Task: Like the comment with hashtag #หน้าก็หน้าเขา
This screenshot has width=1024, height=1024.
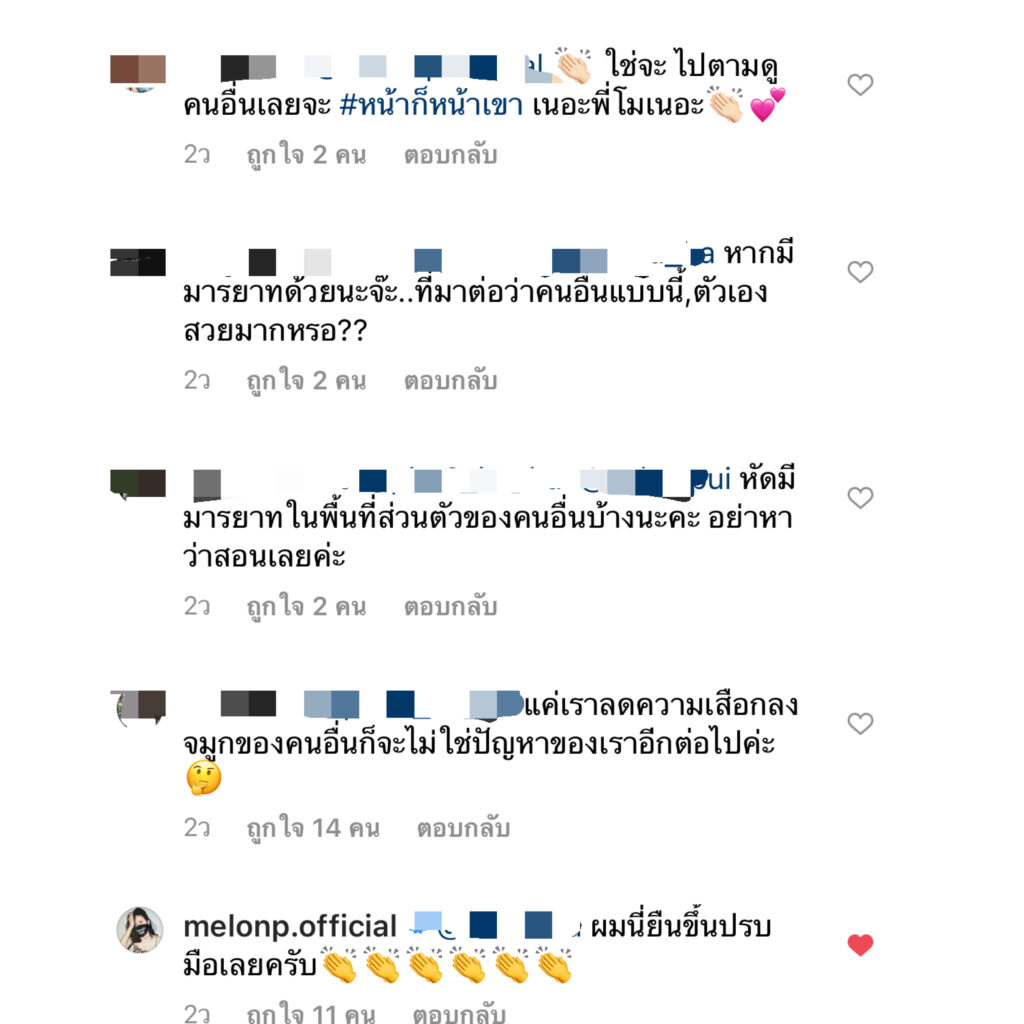Action: (860, 85)
